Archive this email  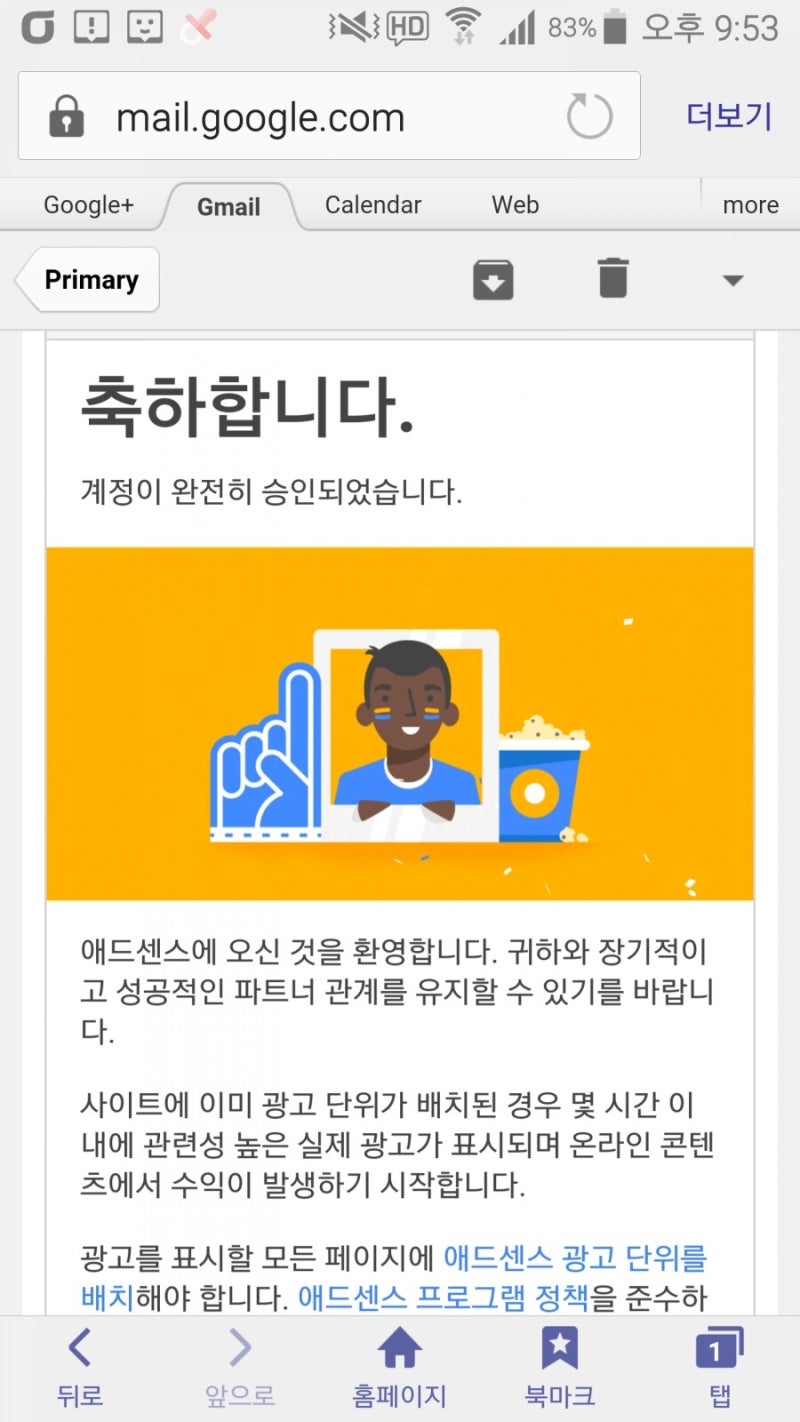coord(493,279)
